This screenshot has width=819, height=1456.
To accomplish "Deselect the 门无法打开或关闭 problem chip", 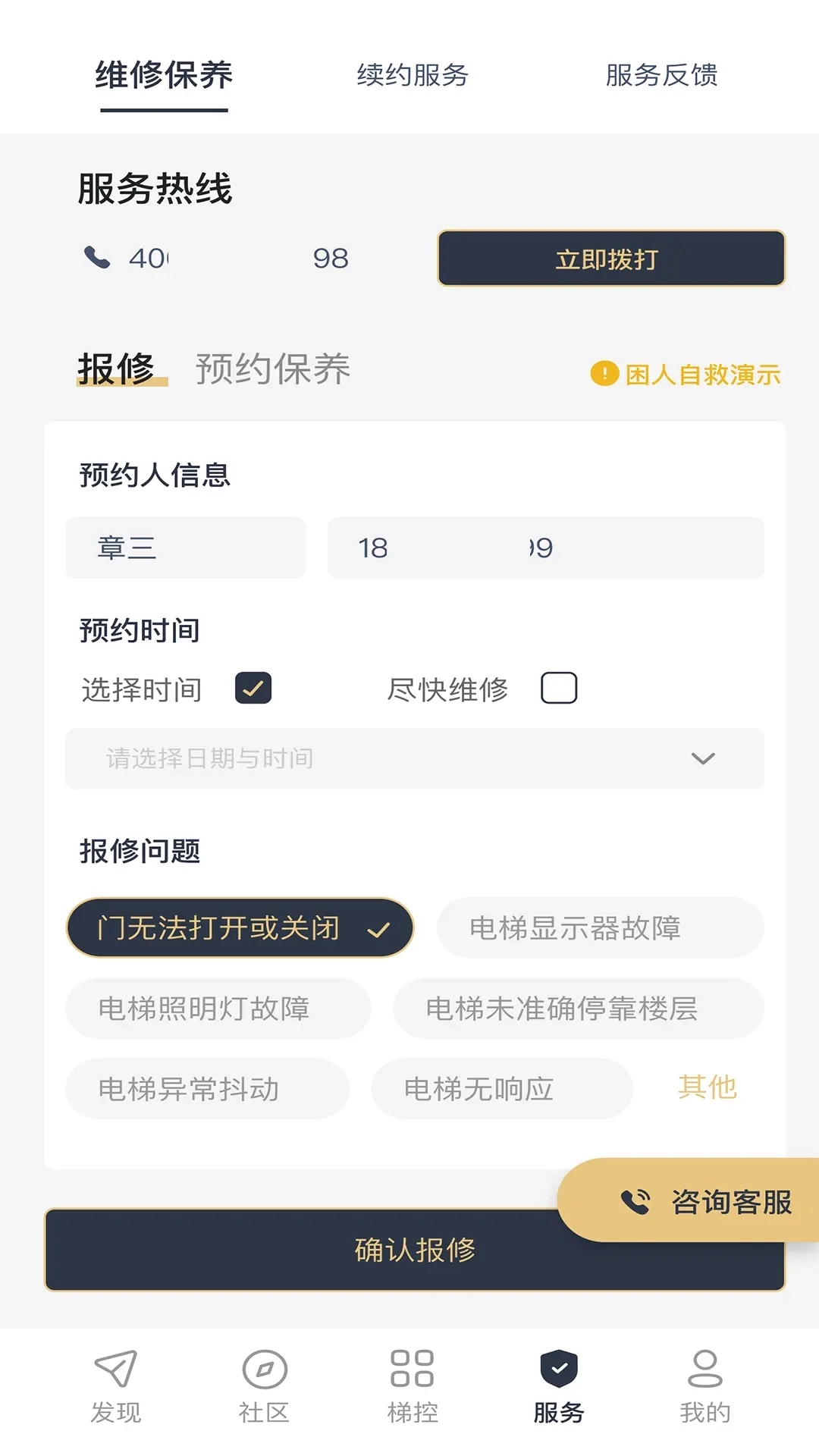I will click(x=240, y=927).
